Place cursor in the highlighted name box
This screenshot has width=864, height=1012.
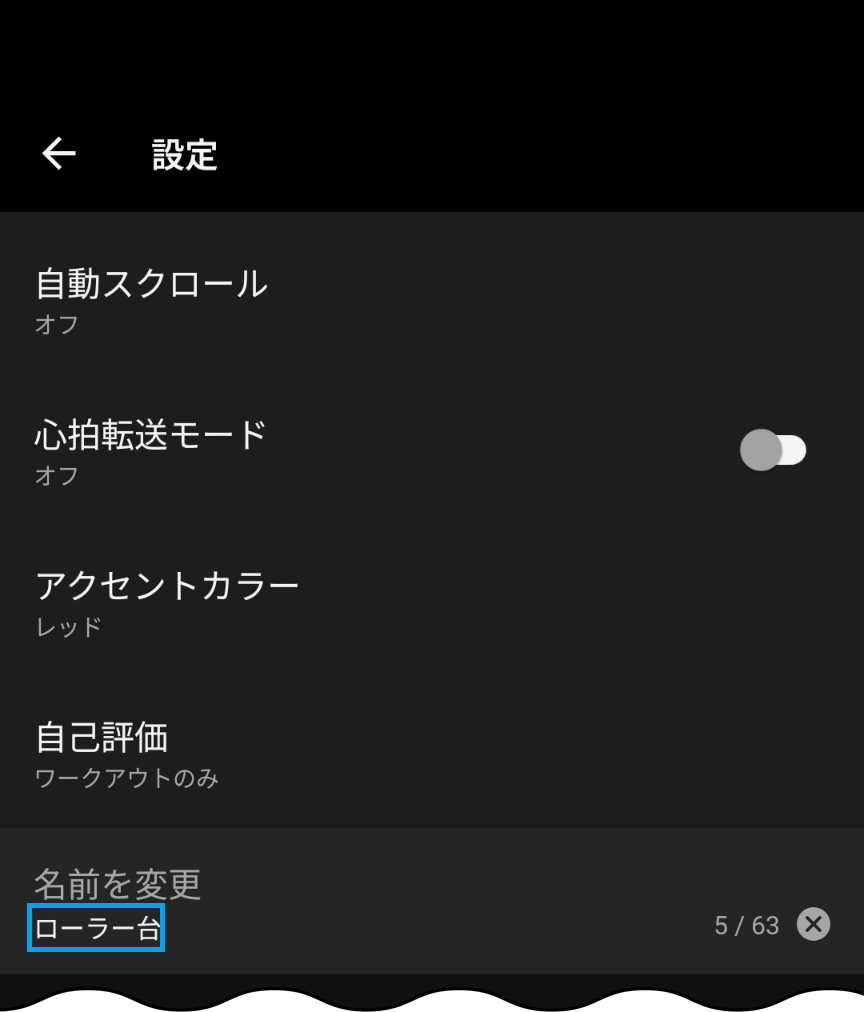(x=95, y=928)
